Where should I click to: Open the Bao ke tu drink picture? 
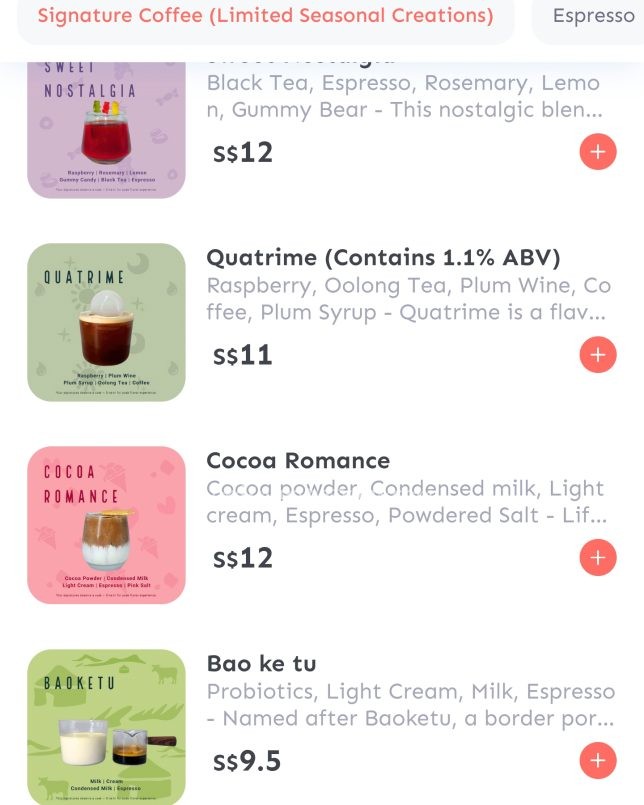click(x=106, y=727)
